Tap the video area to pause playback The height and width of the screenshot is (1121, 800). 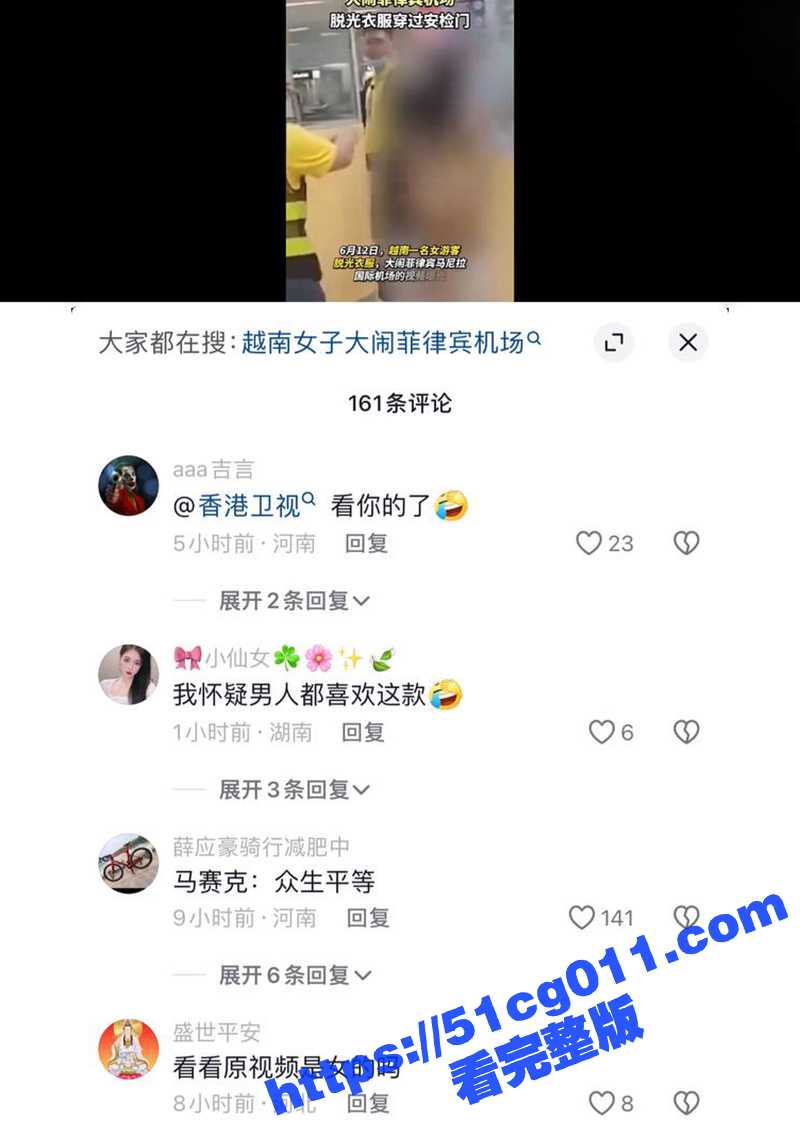click(x=400, y=150)
